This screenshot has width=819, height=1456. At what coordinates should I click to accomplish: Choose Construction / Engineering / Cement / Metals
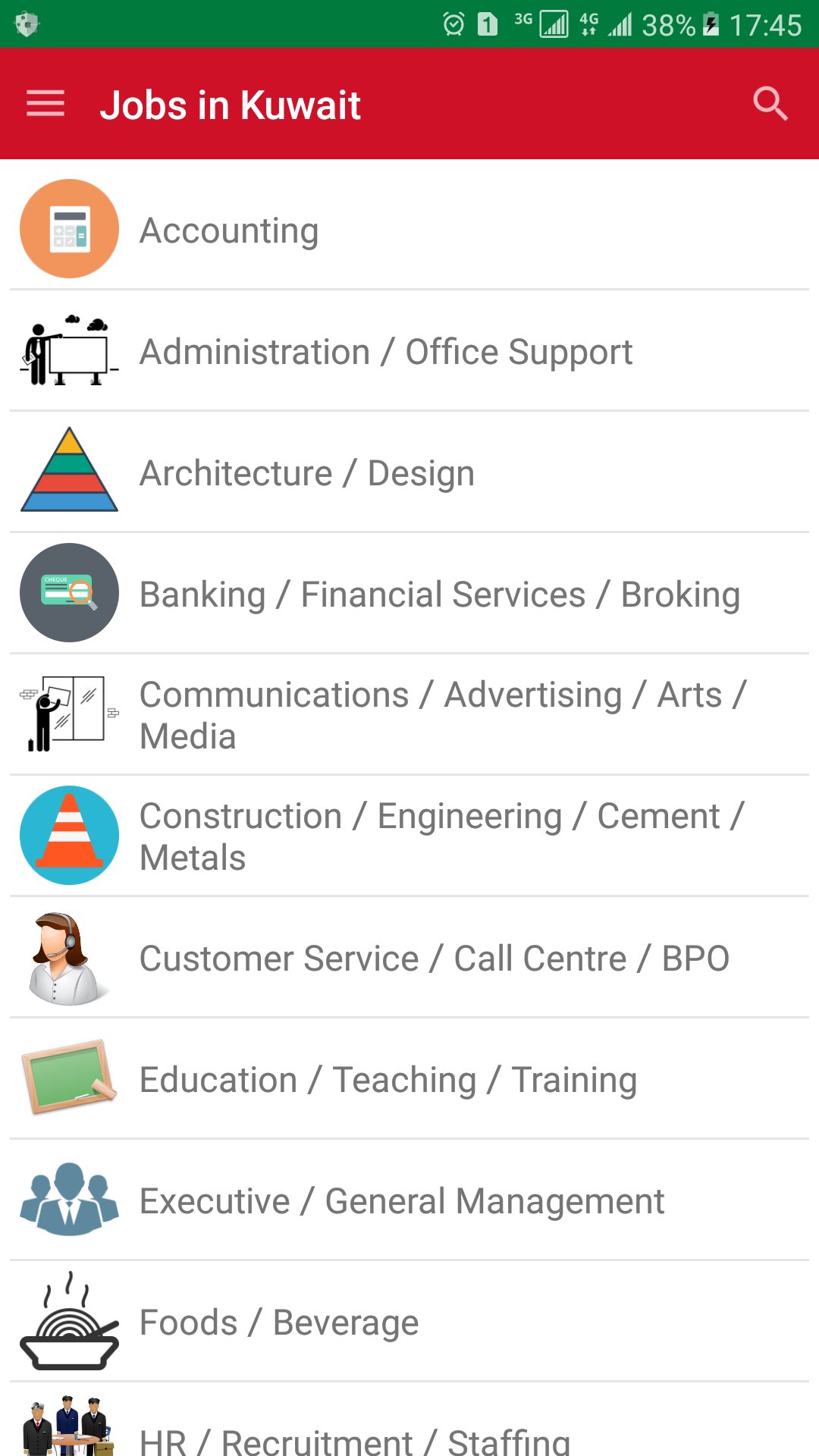441,836
